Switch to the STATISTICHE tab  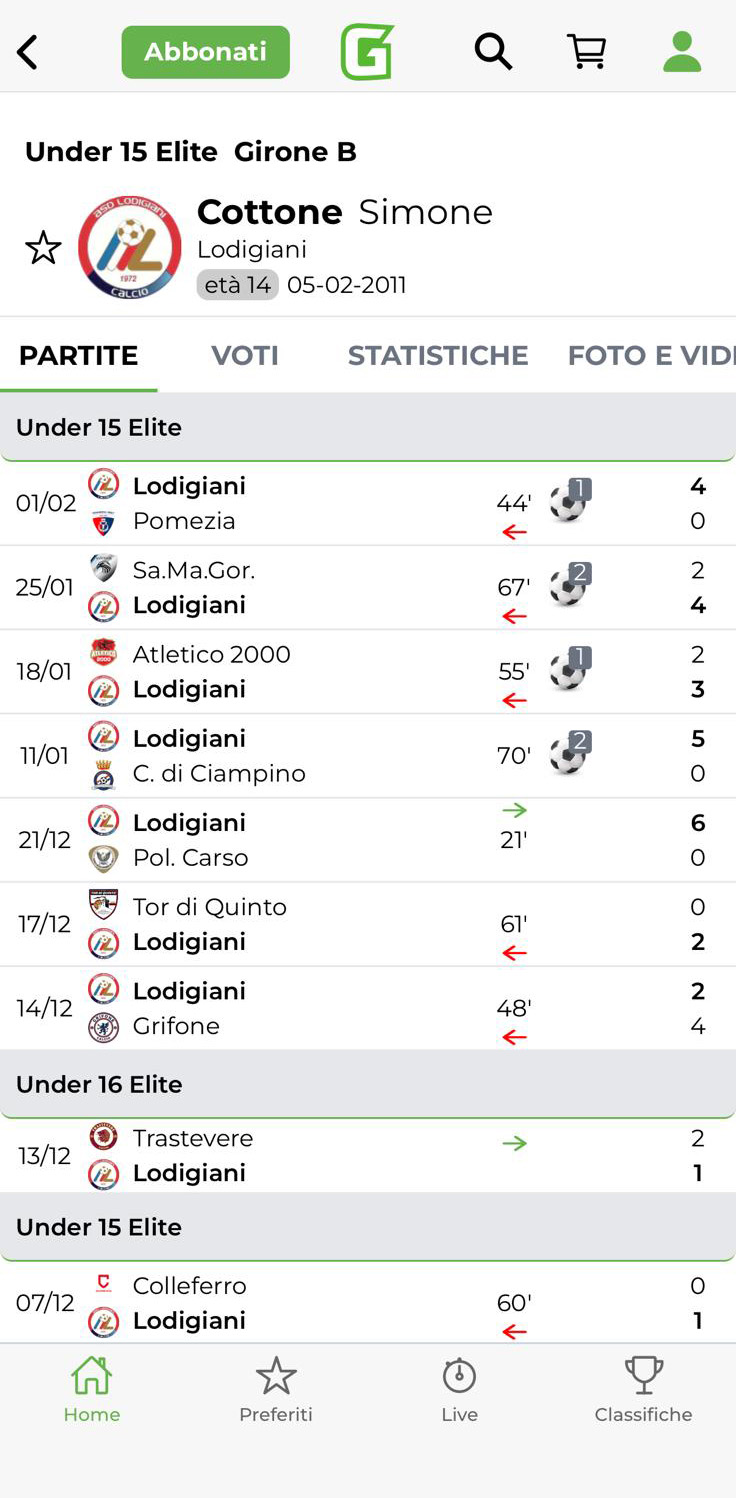[437, 356]
